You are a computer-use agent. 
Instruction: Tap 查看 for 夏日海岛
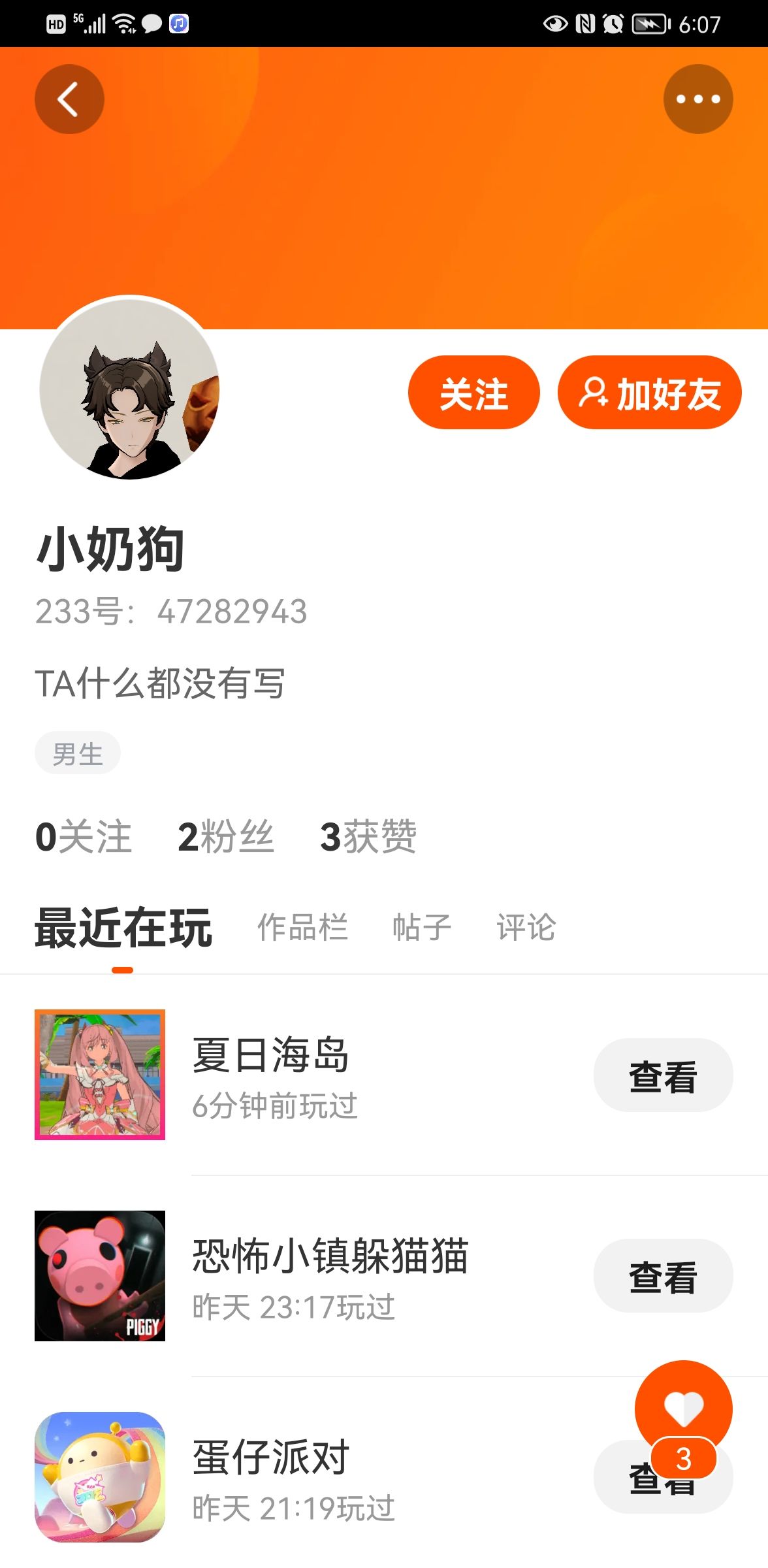(664, 1075)
